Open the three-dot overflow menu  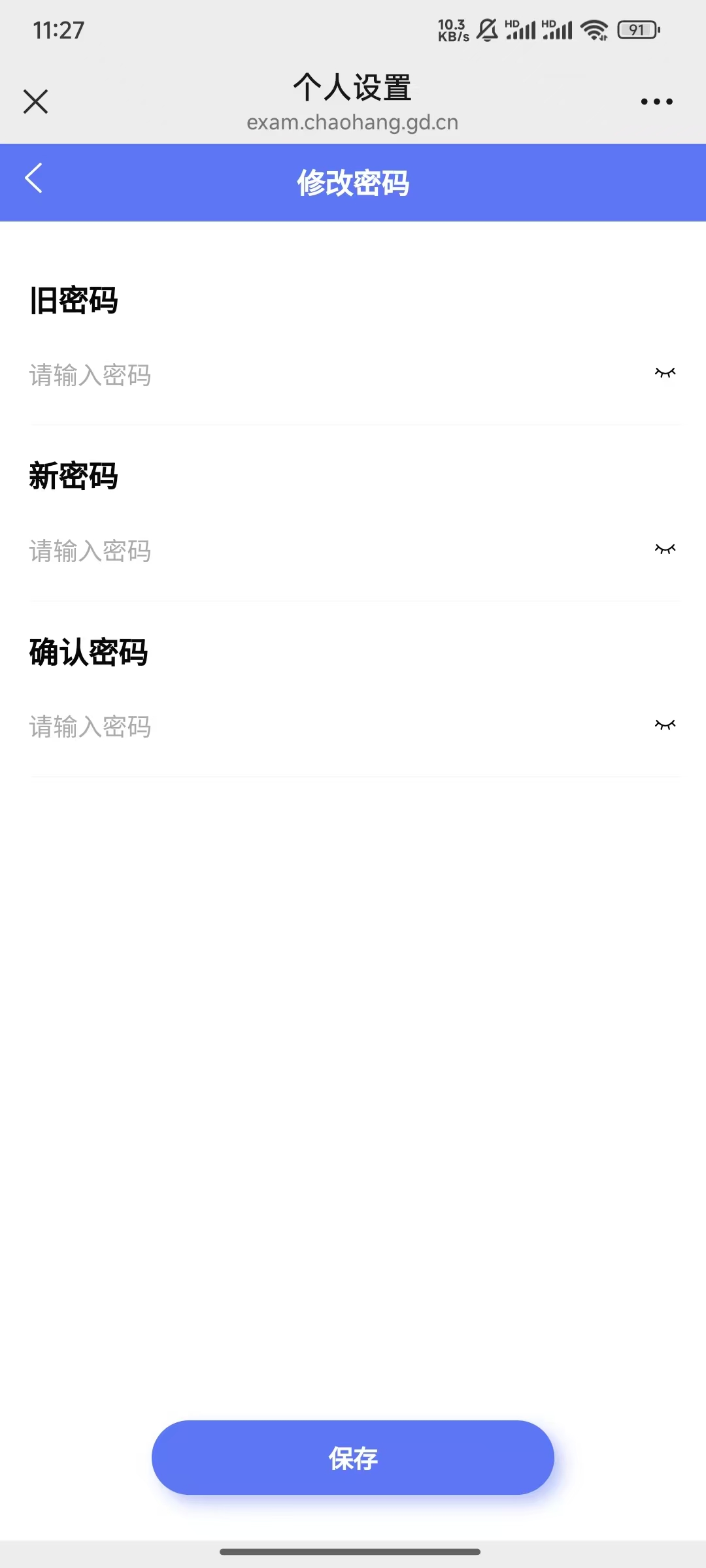coord(656,101)
